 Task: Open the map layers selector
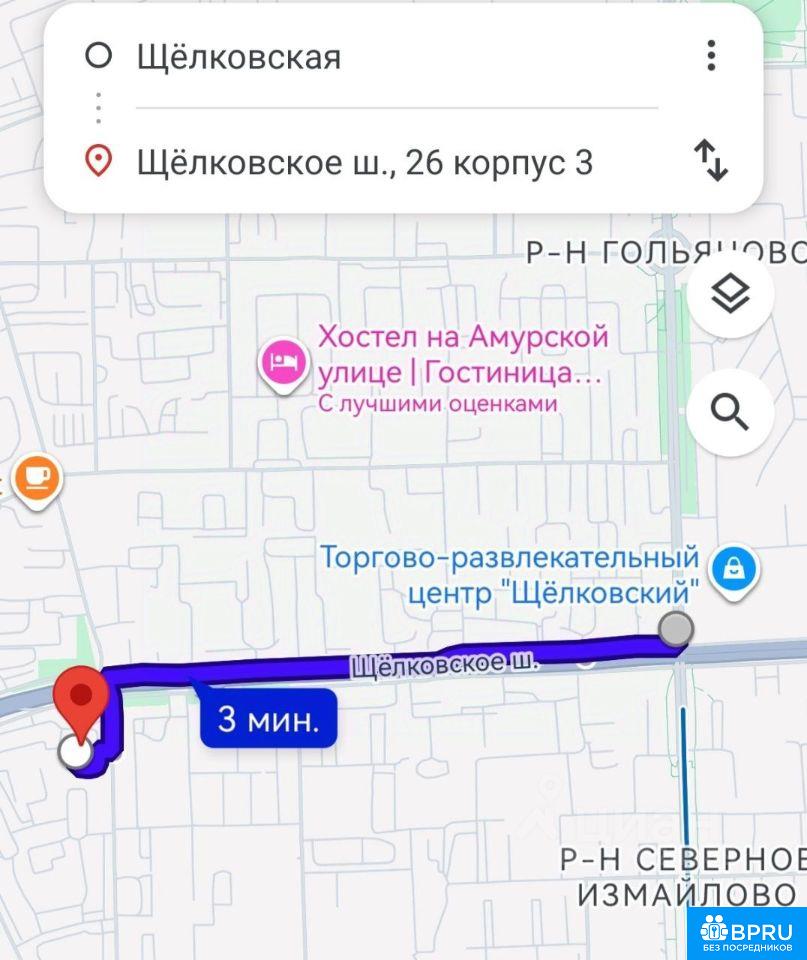pyautogui.click(x=730, y=295)
